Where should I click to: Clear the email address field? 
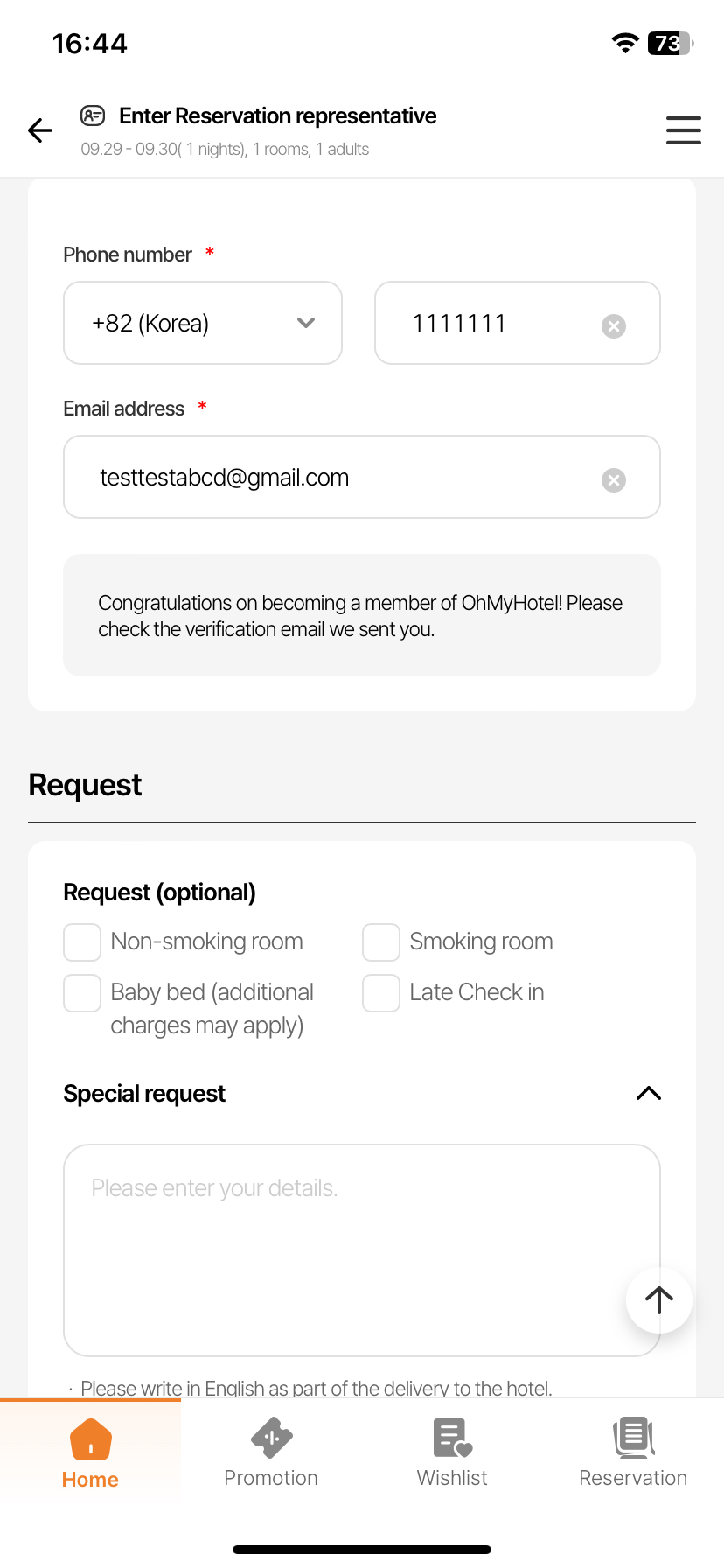pyautogui.click(x=614, y=480)
